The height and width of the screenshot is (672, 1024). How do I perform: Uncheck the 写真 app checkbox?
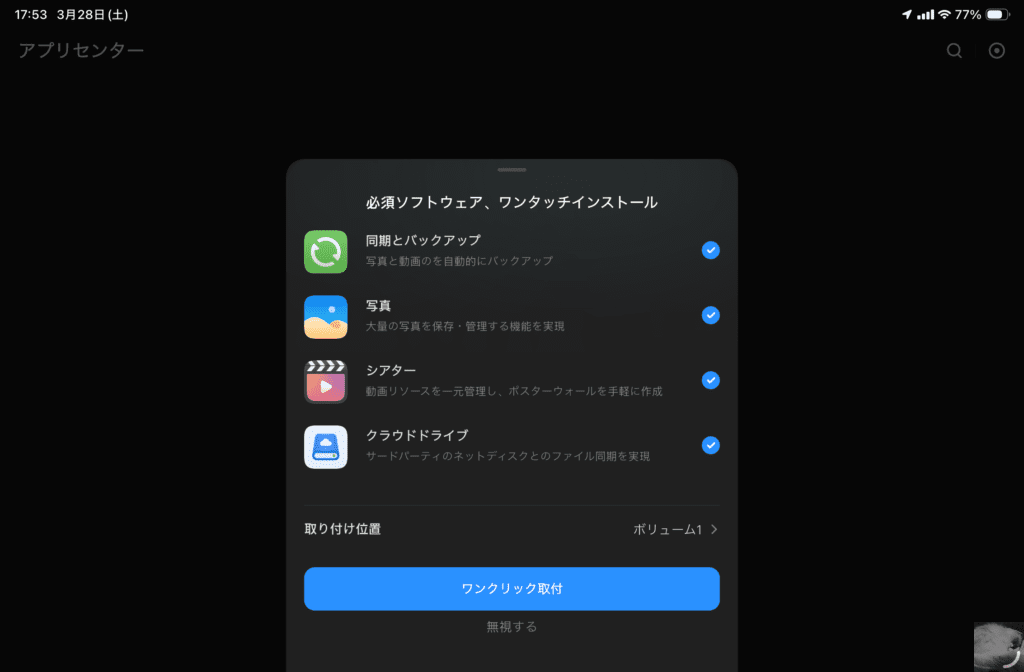pyautogui.click(x=710, y=315)
